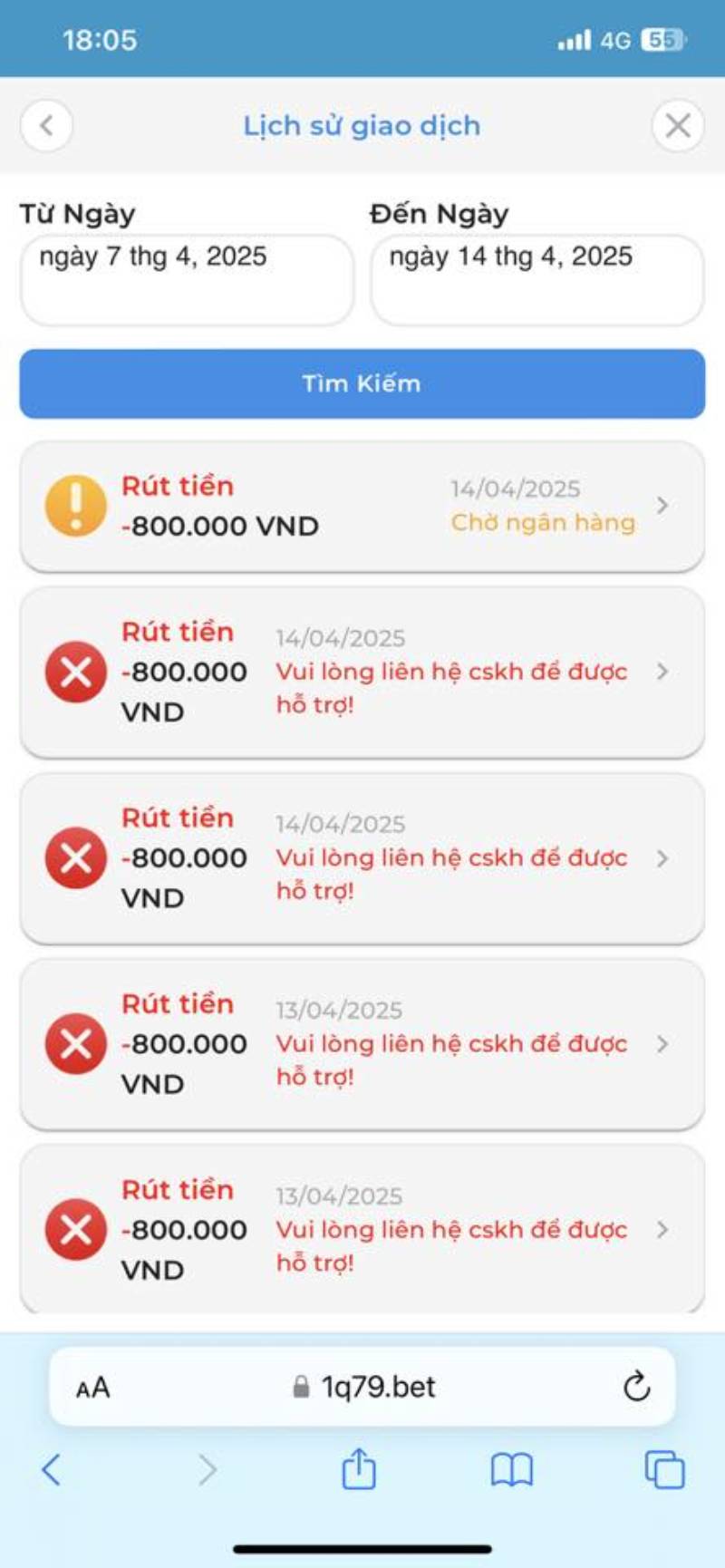Tap the Tìm Kiếm search button
725x1568 pixels.
pyautogui.click(x=362, y=383)
